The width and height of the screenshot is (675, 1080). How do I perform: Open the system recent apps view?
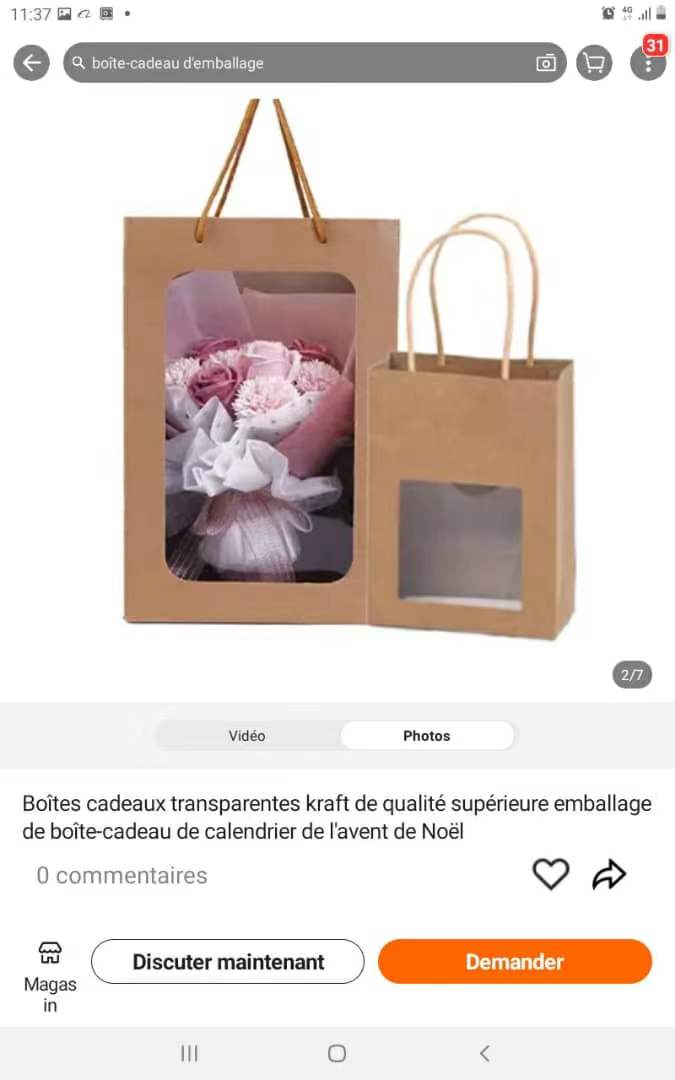189,1053
